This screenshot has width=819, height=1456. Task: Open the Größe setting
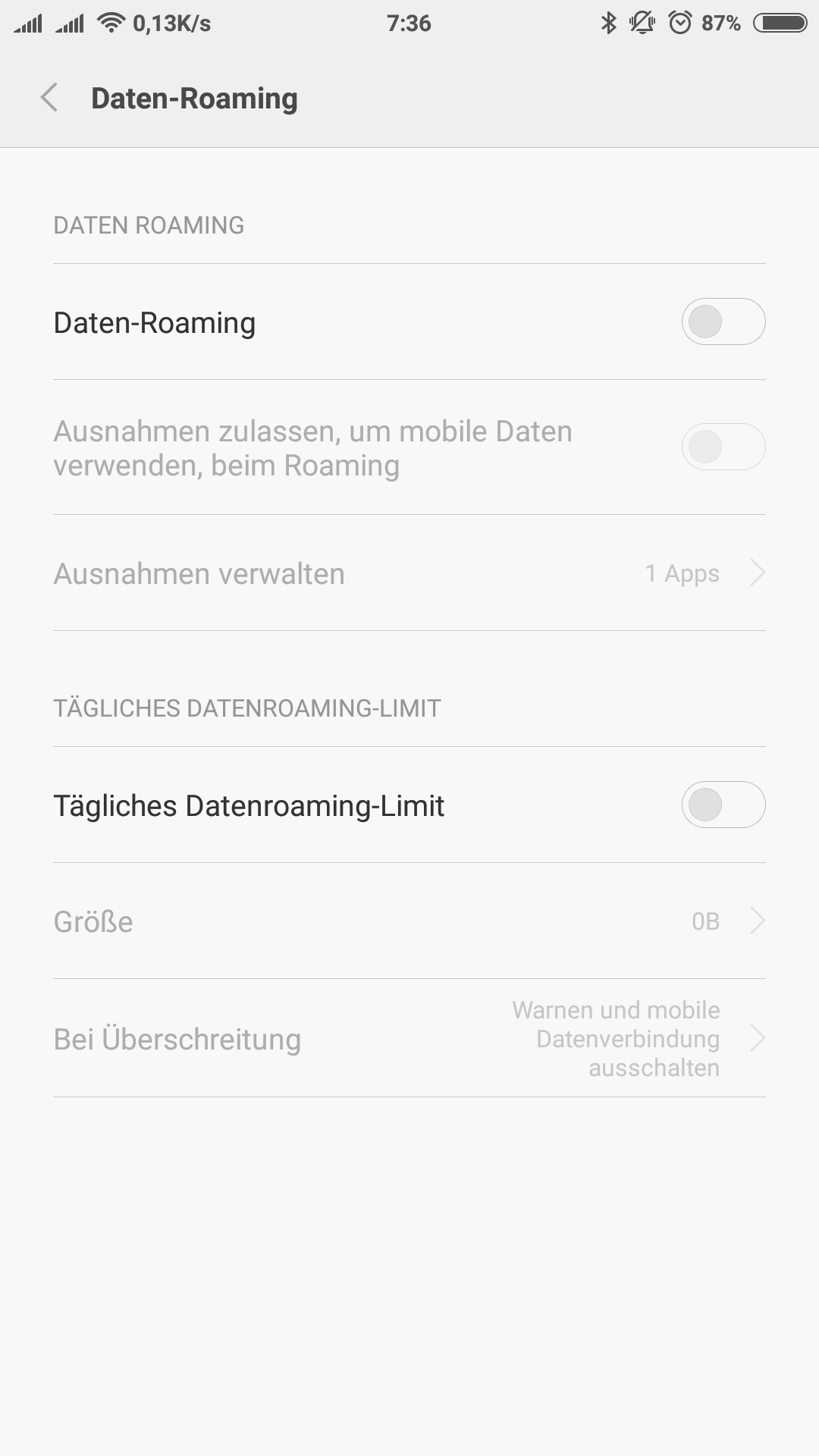409,921
